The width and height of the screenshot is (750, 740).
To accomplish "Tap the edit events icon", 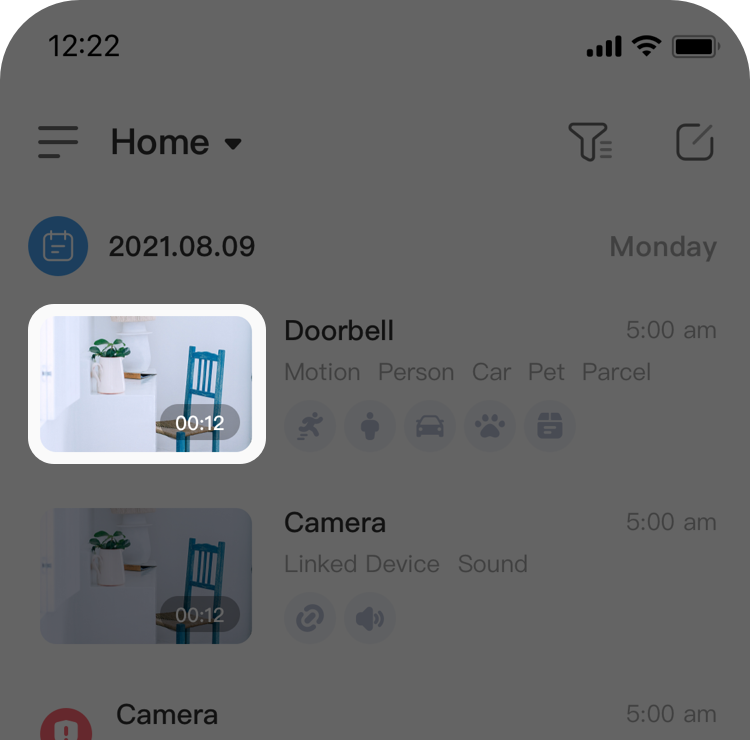I will pyautogui.click(x=695, y=142).
